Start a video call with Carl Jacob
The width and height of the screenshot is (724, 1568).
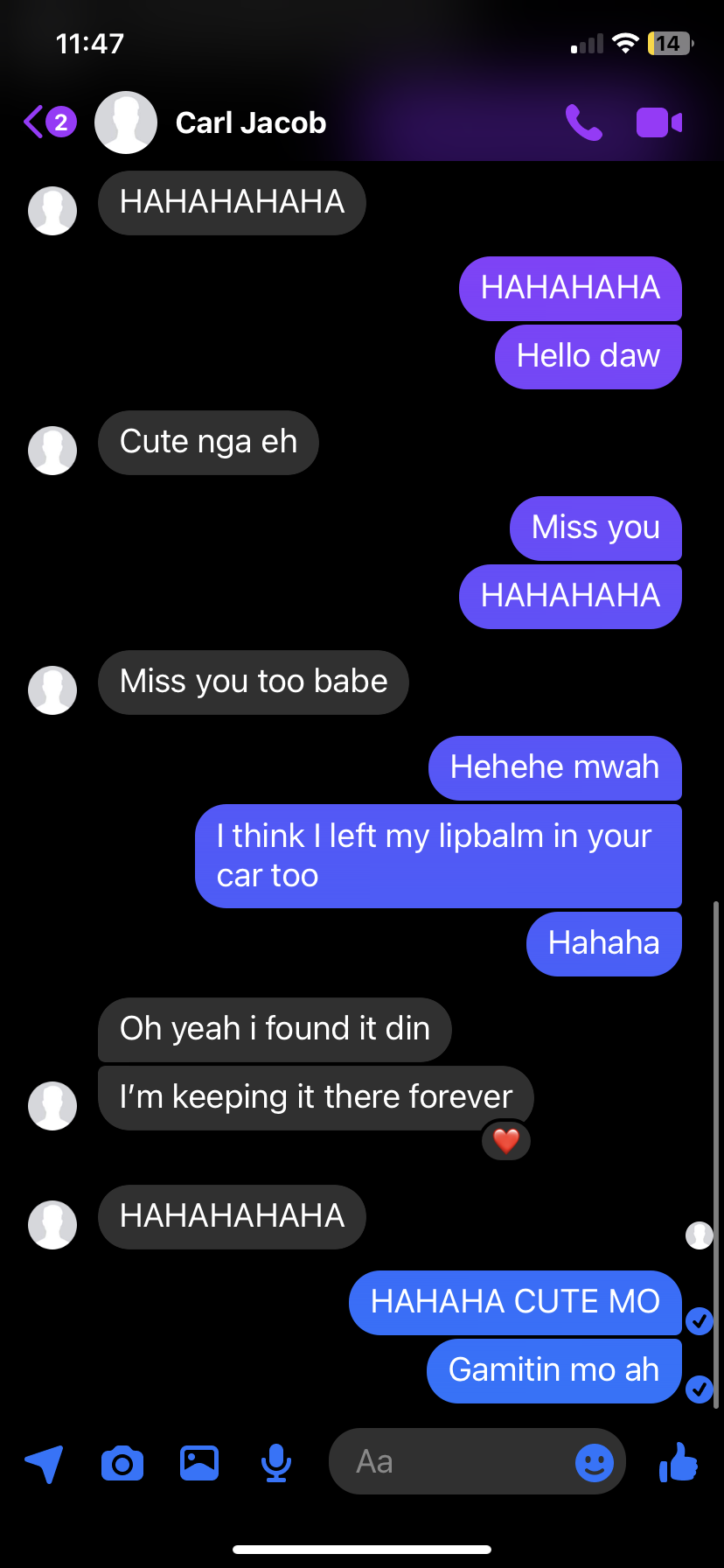tap(658, 122)
